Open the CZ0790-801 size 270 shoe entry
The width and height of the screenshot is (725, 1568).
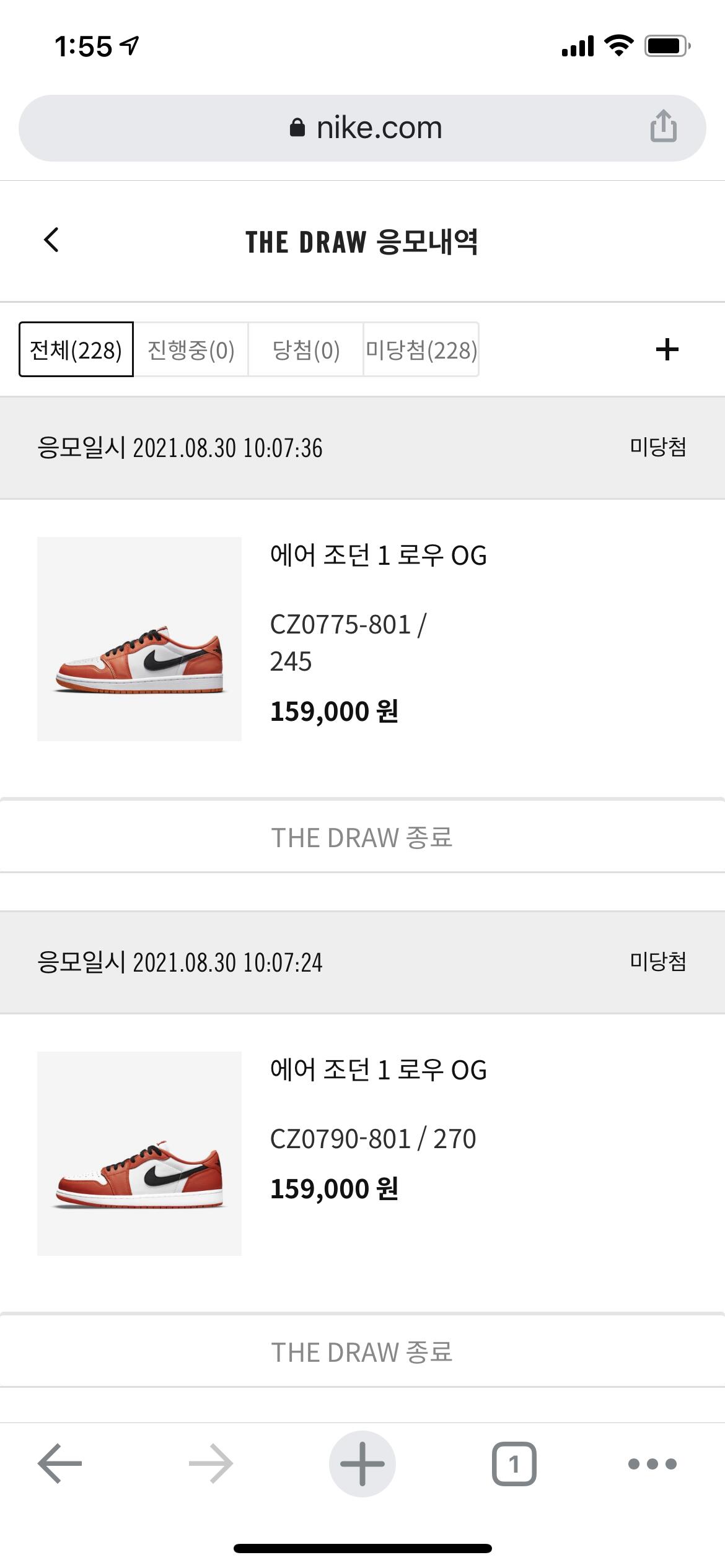click(139, 1153)
